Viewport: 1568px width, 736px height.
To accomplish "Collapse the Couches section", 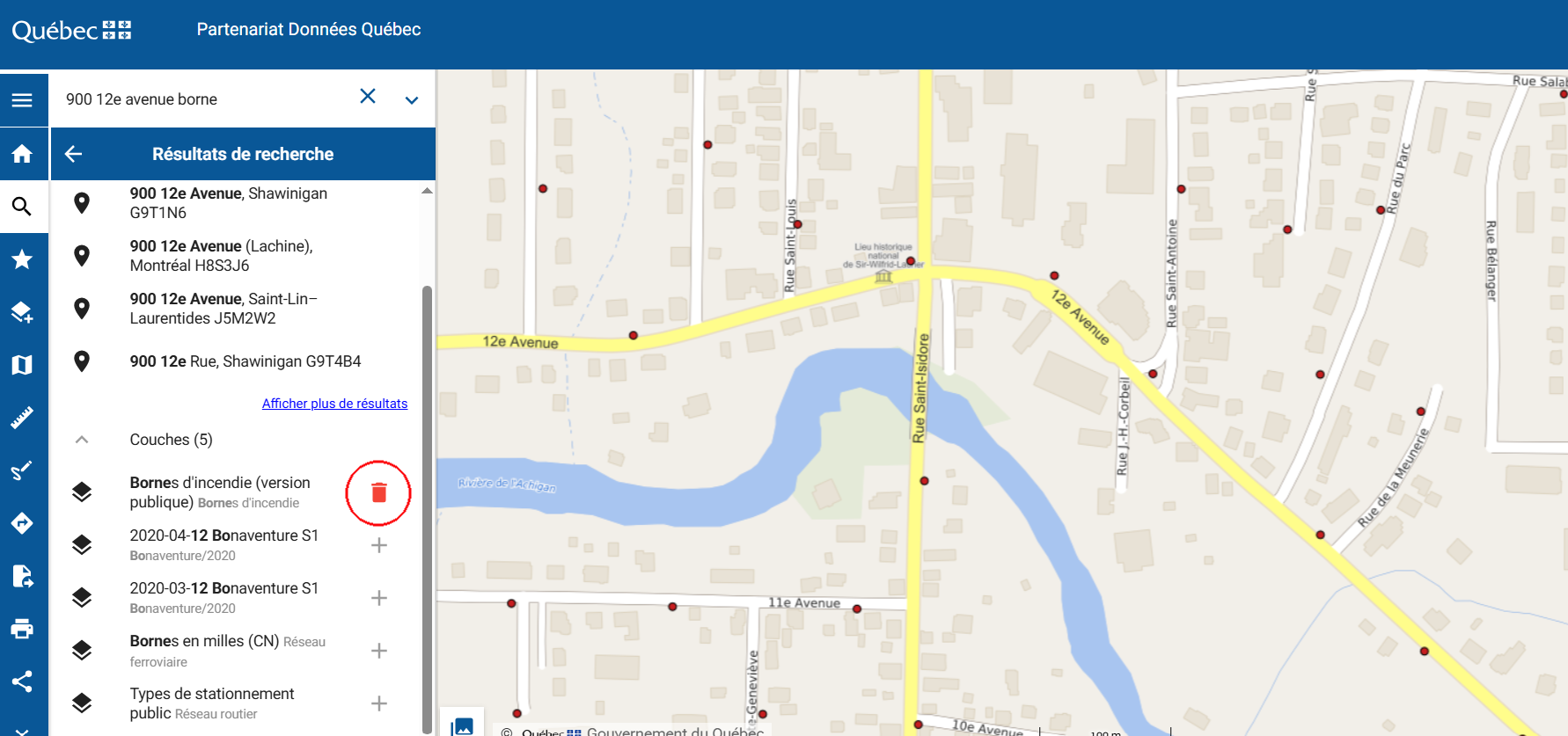I will 82,440.
